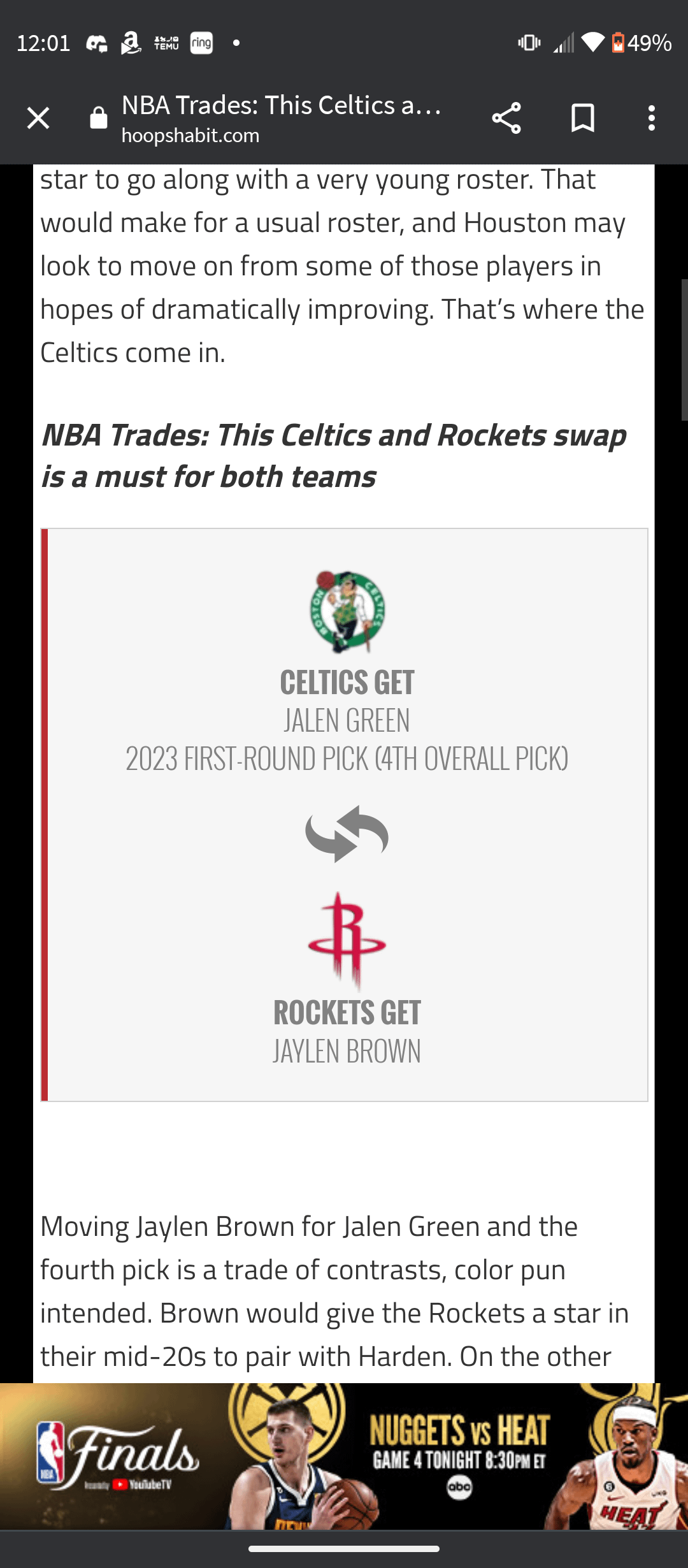View site security info via lock icon
The width and height of the screenshot is (688, 1568).
click(99, 118)
